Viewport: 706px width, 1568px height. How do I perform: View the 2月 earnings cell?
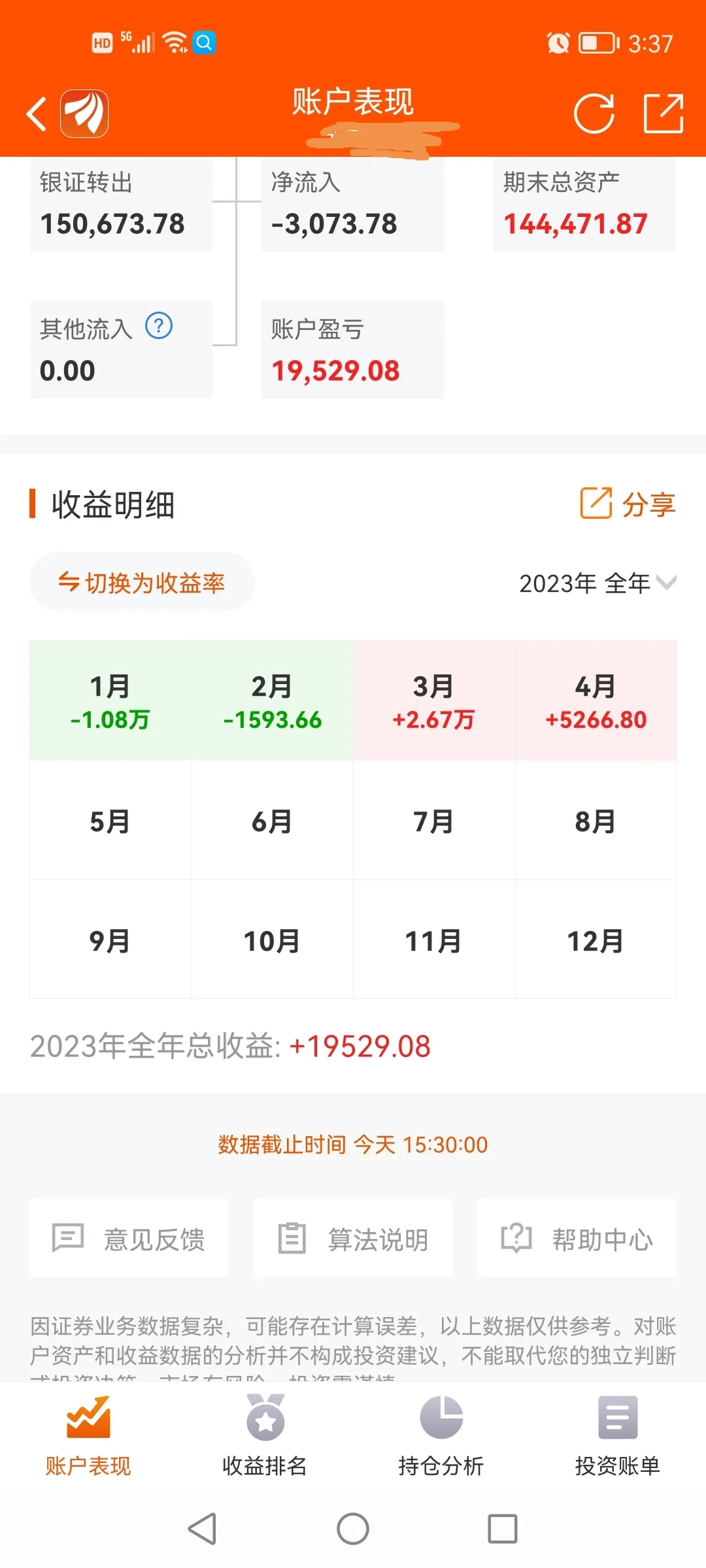coord(272,701)
